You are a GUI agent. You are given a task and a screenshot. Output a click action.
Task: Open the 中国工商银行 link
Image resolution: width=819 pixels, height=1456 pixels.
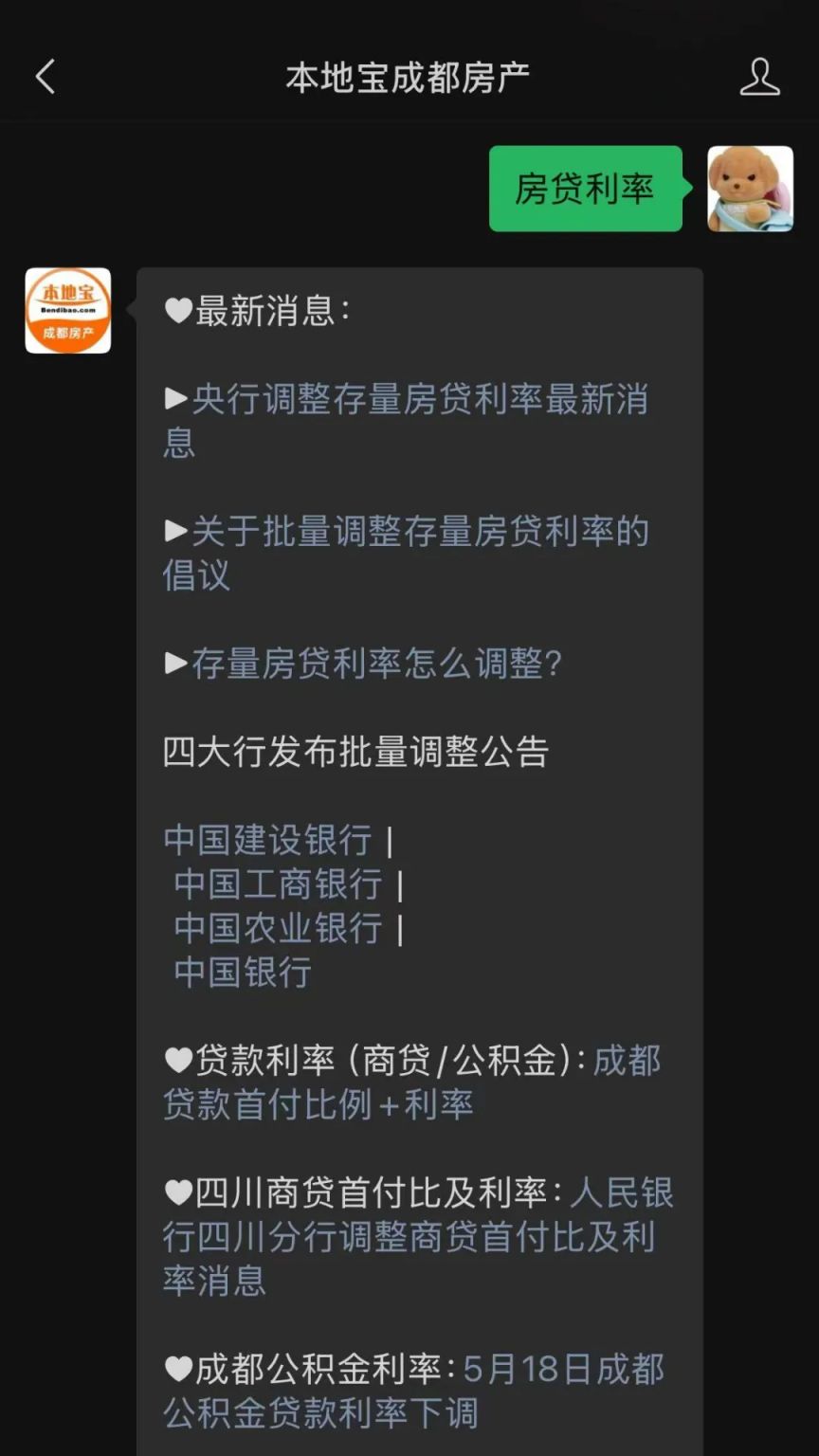coord(278,884)
